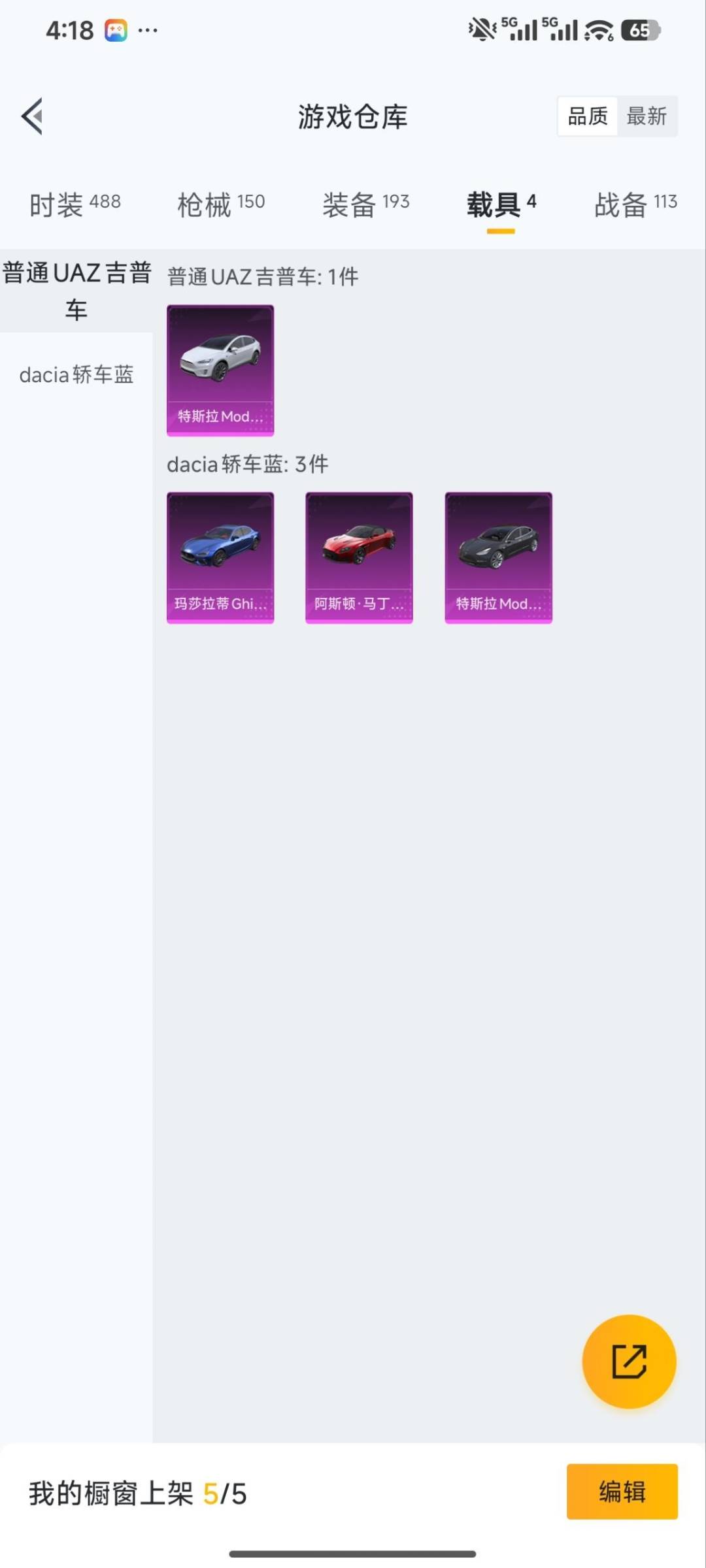This screenshot has height=1568, width=706.
Task: Switch to the 枪械 tab
Action: point(220,204)
